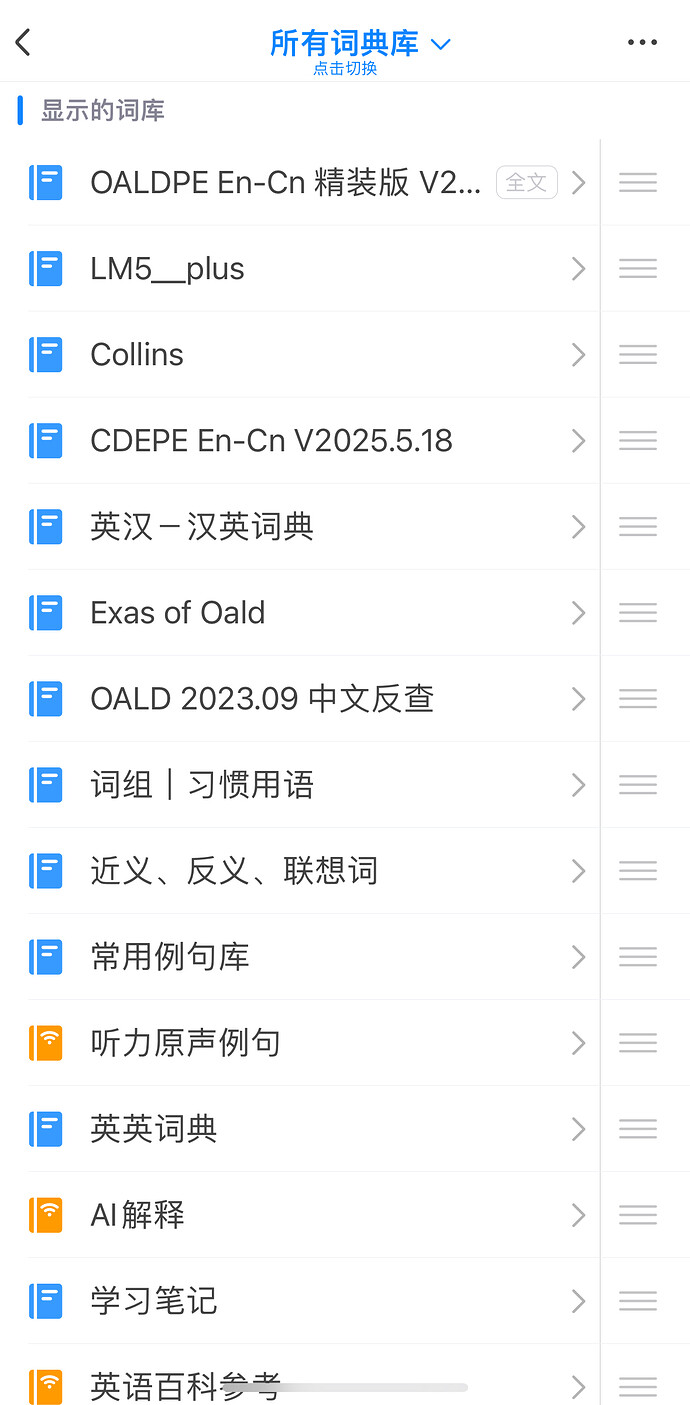Open the 所有词典库 switcher dropdown
The width and height of the screenshot is (690, 1405).
tap(360, 44)
